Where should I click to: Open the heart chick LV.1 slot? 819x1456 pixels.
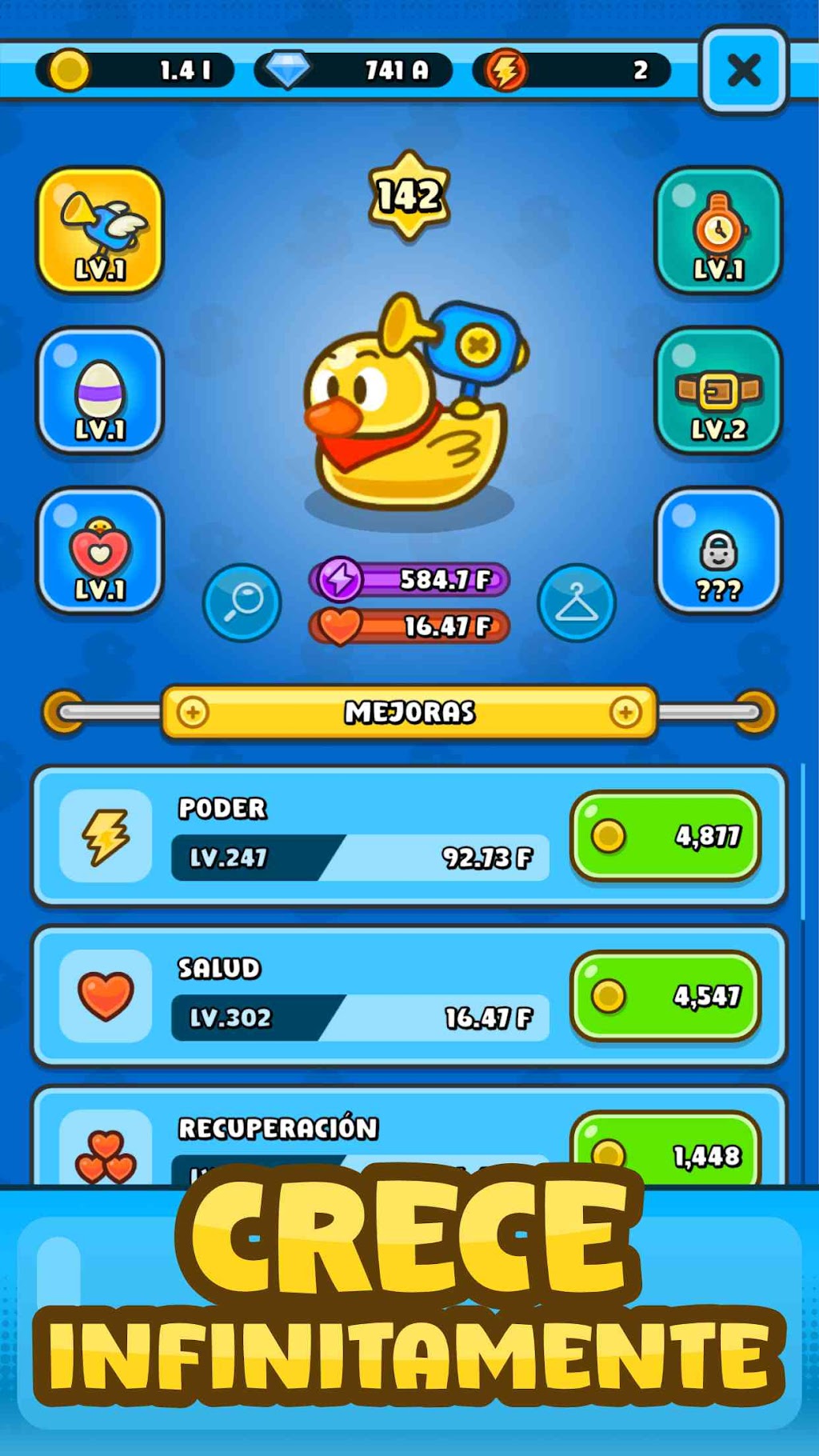(x=100, y=550)
